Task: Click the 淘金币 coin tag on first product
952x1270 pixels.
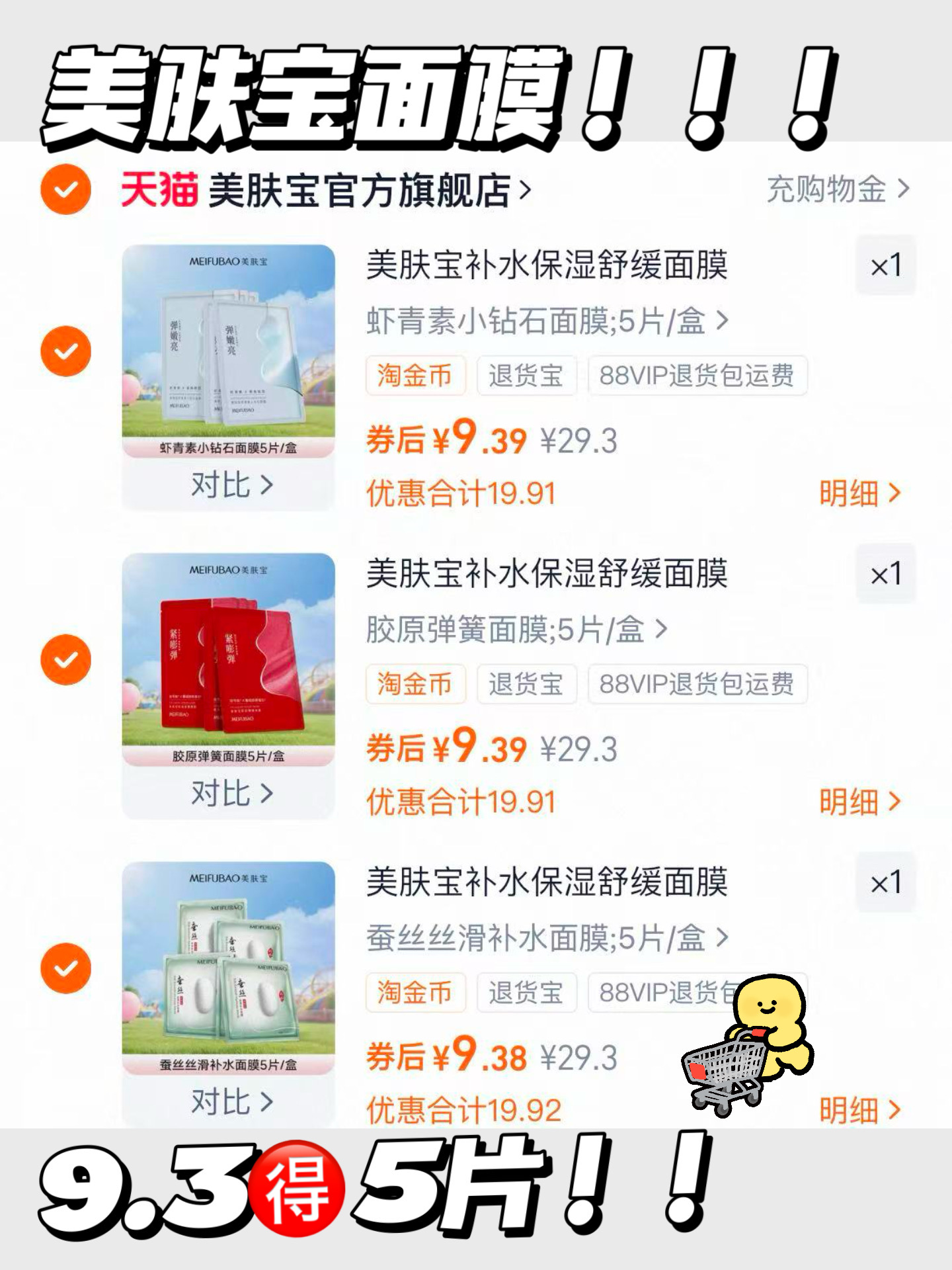Action: tap(417, 374)
